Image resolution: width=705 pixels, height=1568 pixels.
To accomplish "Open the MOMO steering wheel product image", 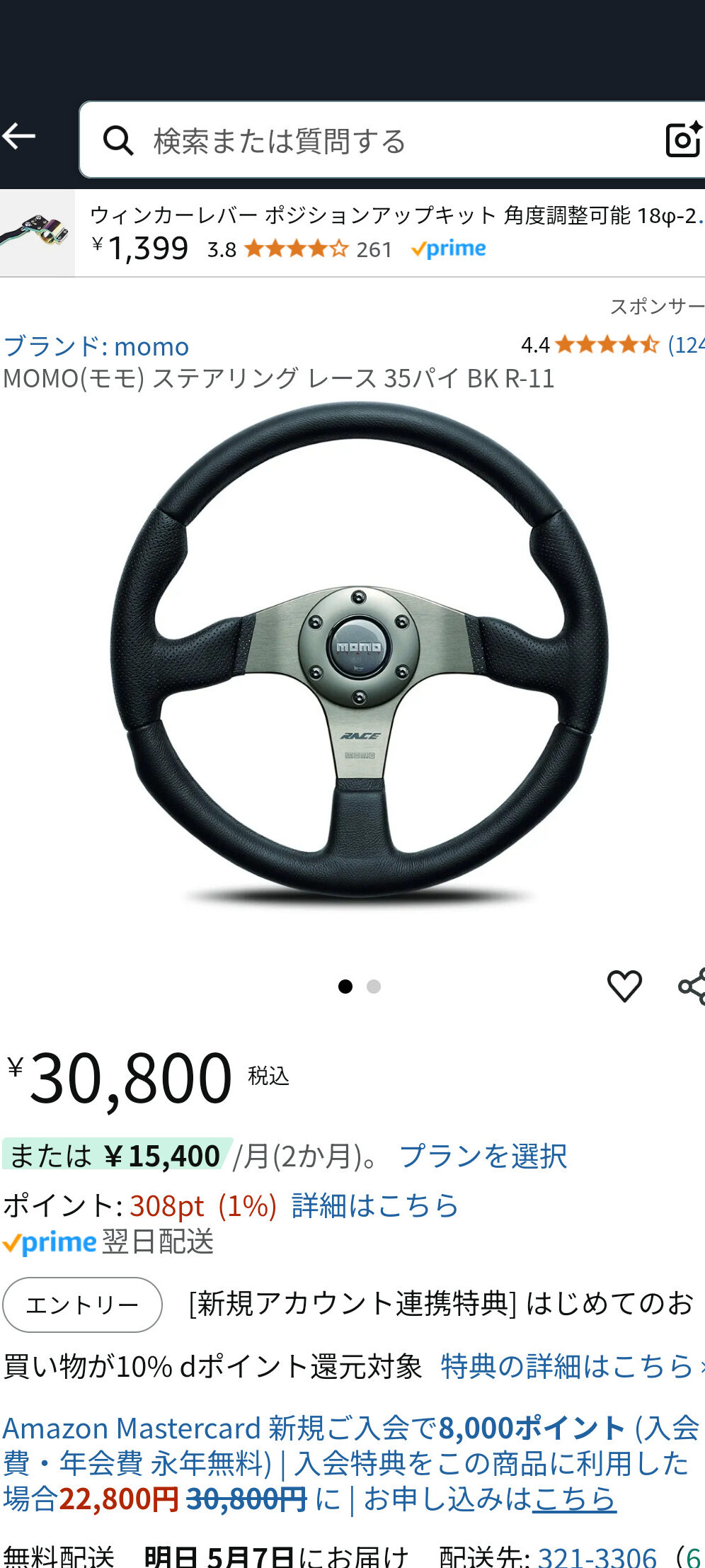I will [x=359, y=652].
